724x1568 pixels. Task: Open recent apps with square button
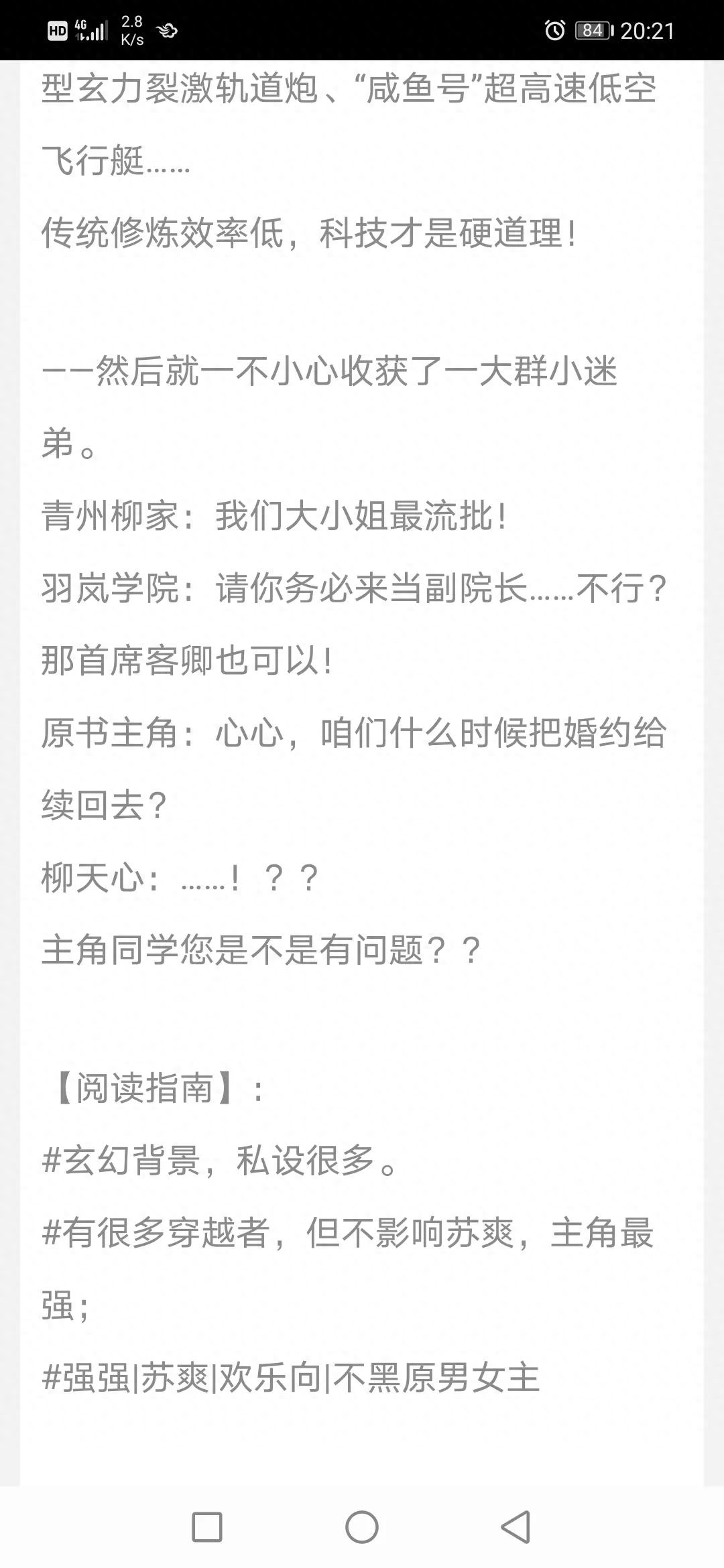pos(207,1527)
